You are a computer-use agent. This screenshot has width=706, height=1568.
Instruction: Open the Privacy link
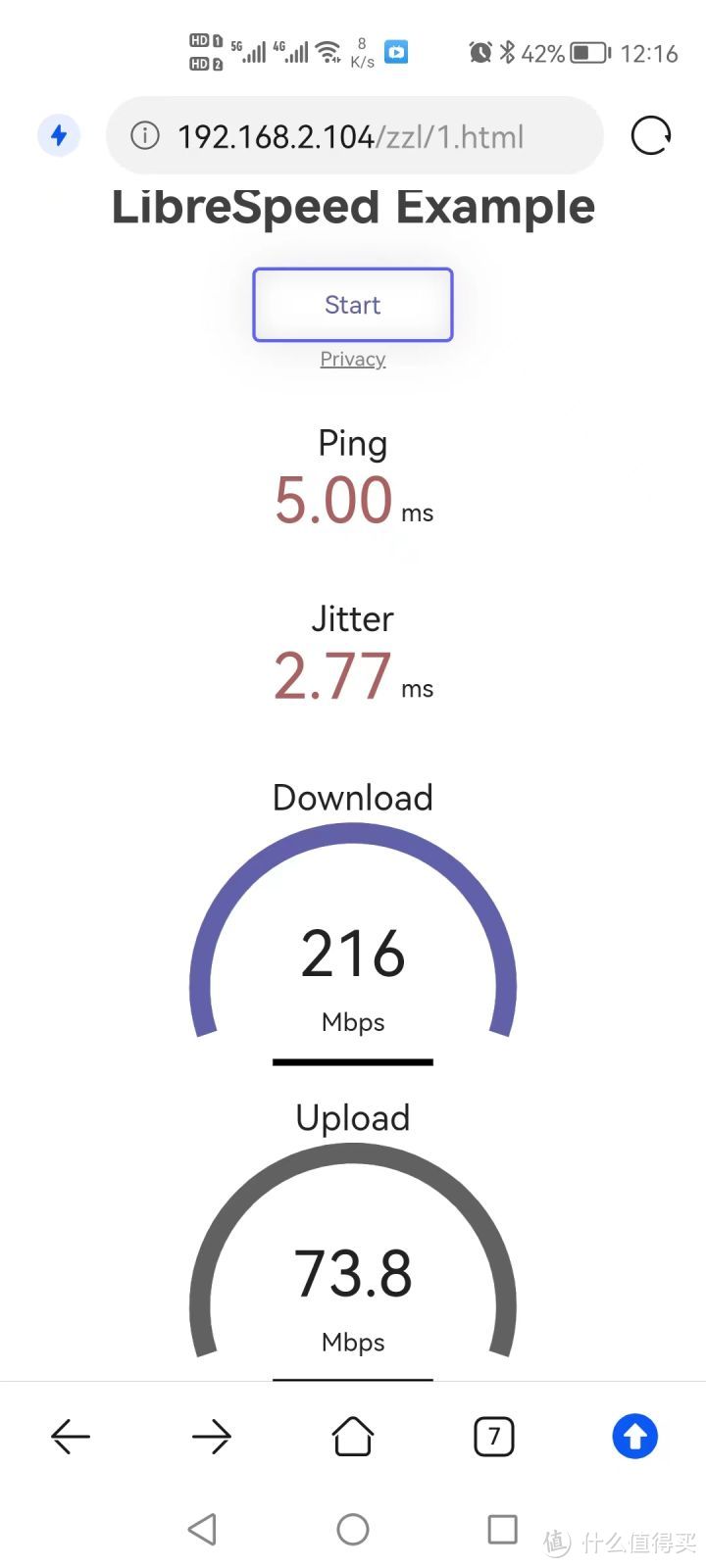(353, 359)
